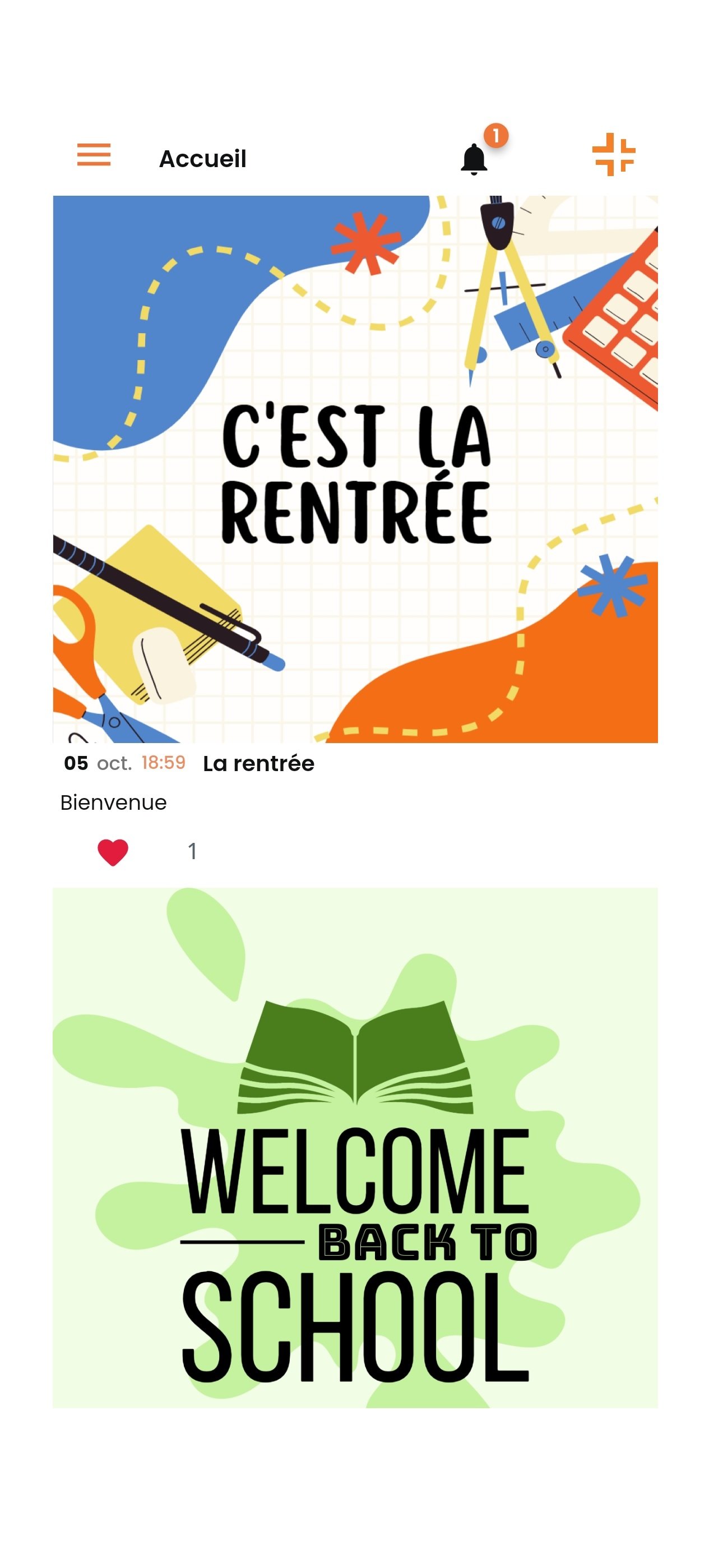The image size is (723, 1568).
Task: Open the hamburger drawer menu
Action: click(x=94, y=155)
